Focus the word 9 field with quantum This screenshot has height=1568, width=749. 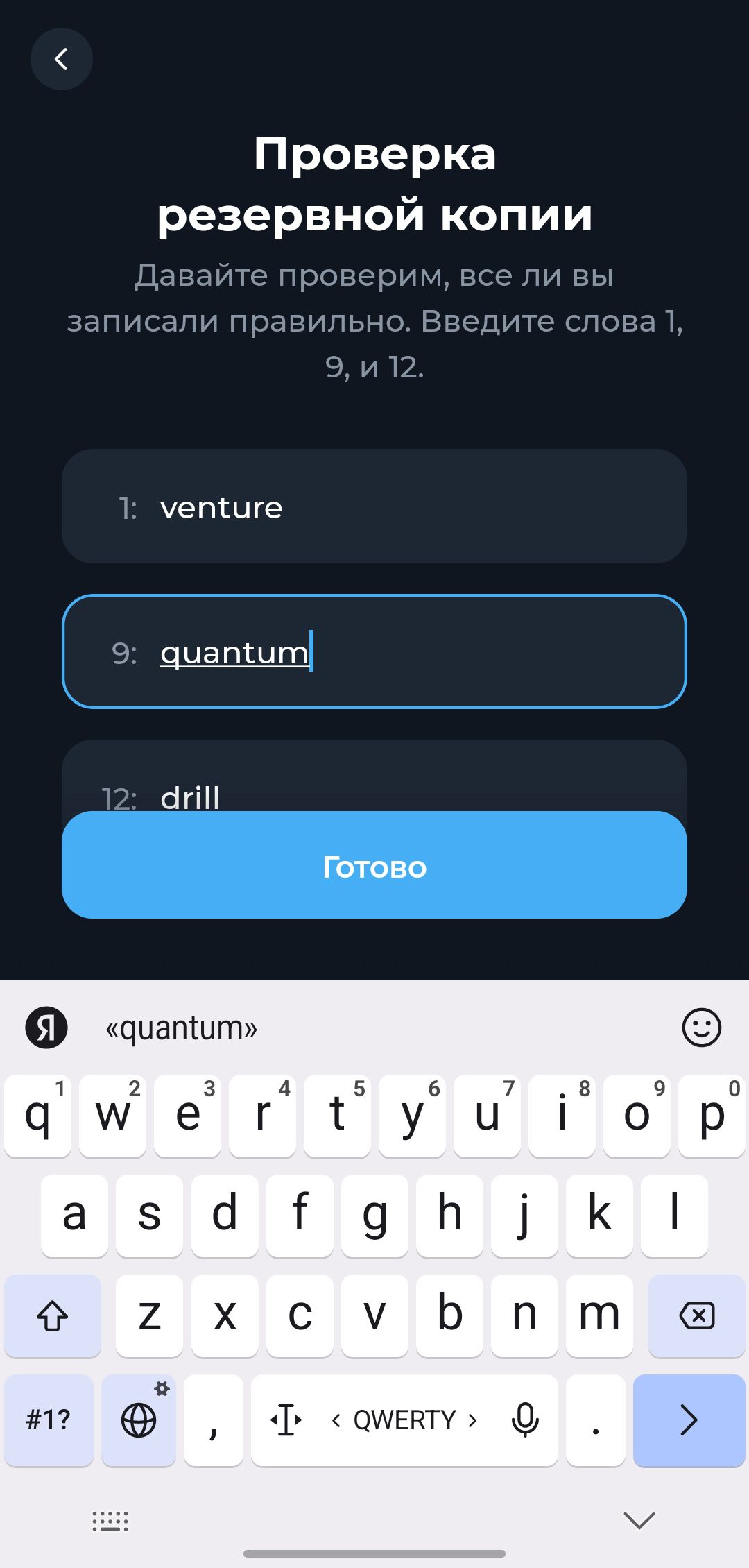374,651
